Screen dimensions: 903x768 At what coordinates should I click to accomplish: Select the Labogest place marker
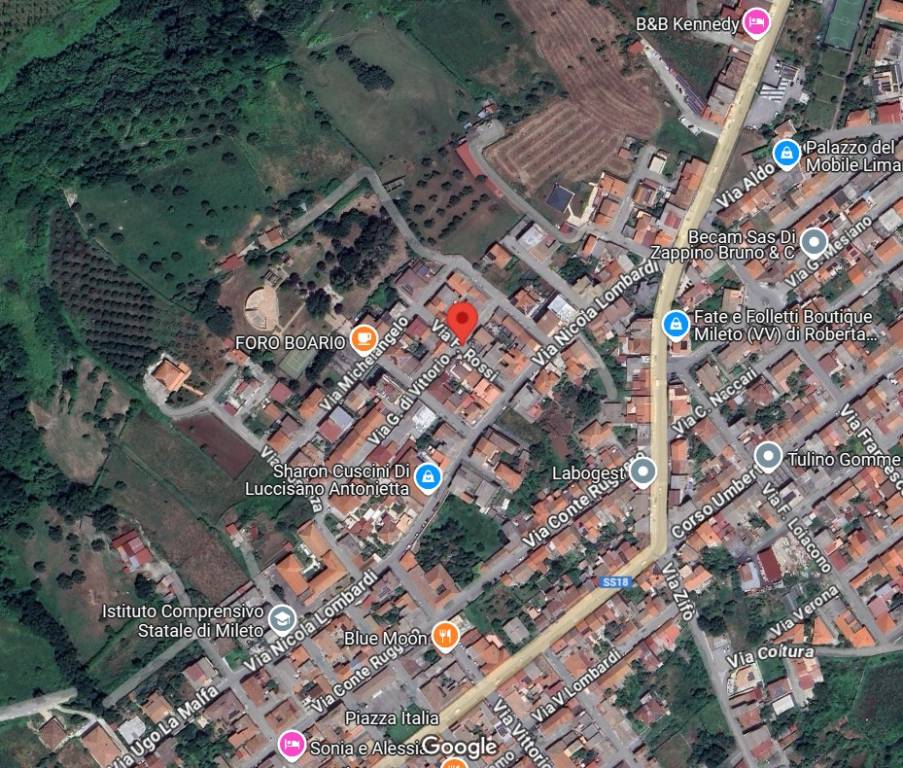(x=642, y=471)
